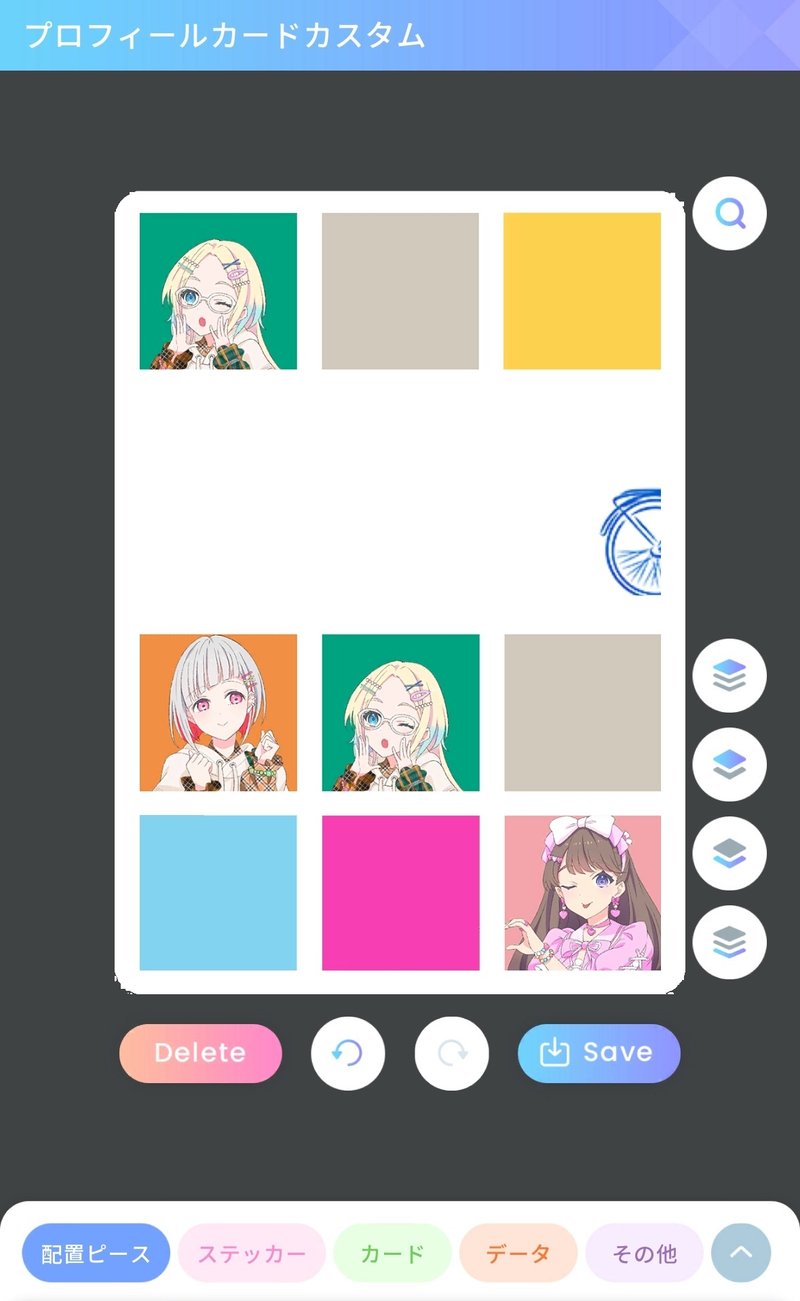The height and width of the screenshot is (1301, 800).
Task: Switch to the 配置ピース tab
Action: [x=96, y=1253]
